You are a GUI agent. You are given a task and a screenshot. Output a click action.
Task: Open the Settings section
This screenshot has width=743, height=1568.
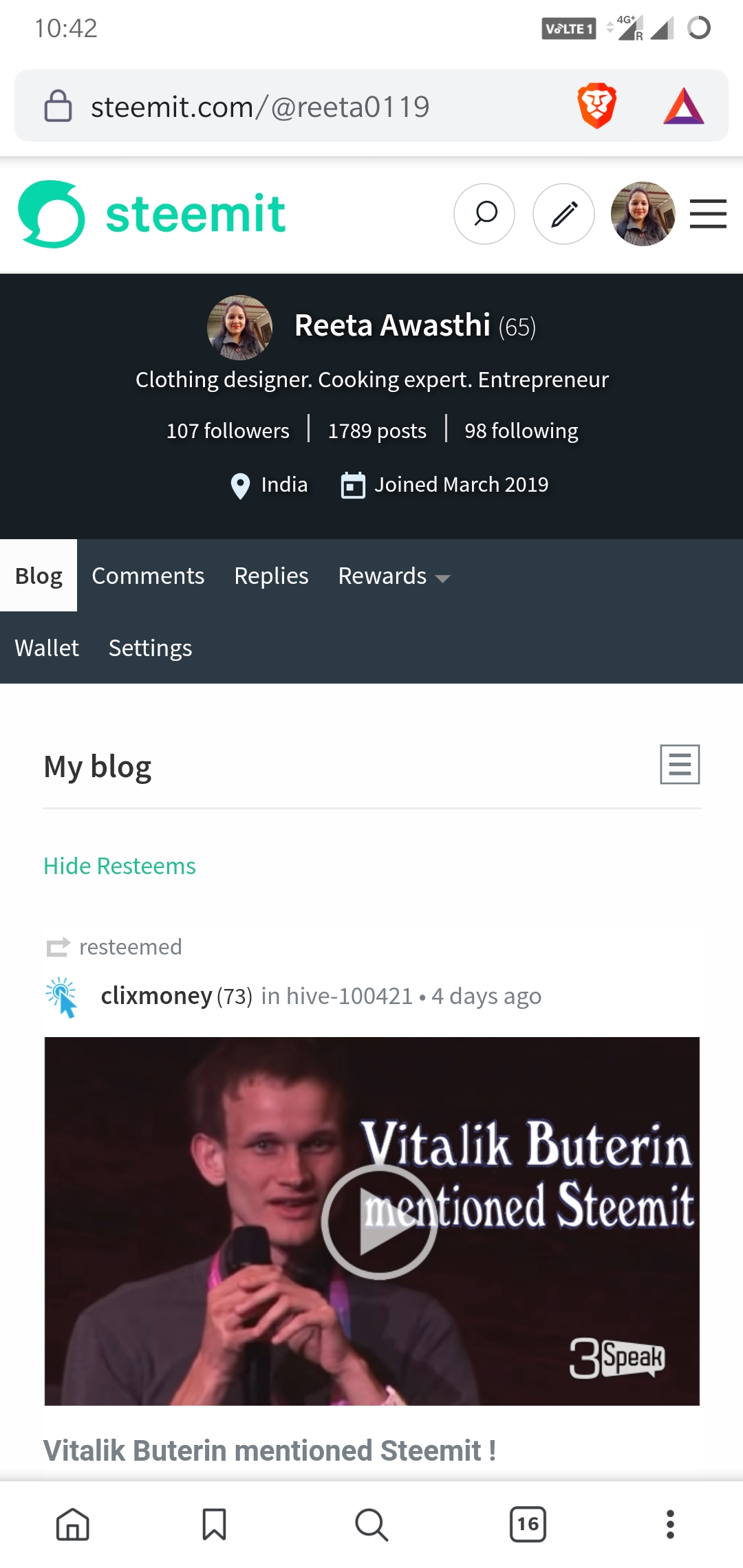tap(150, 648)
